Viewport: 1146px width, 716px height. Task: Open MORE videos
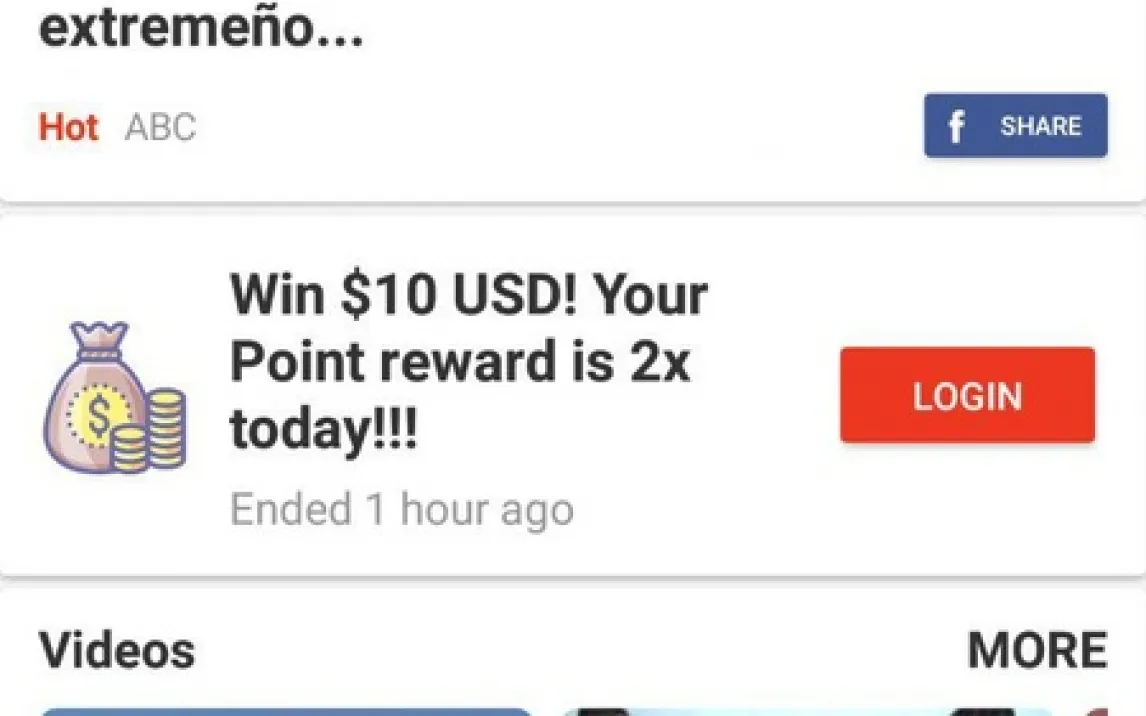[x=1036, y=651]
